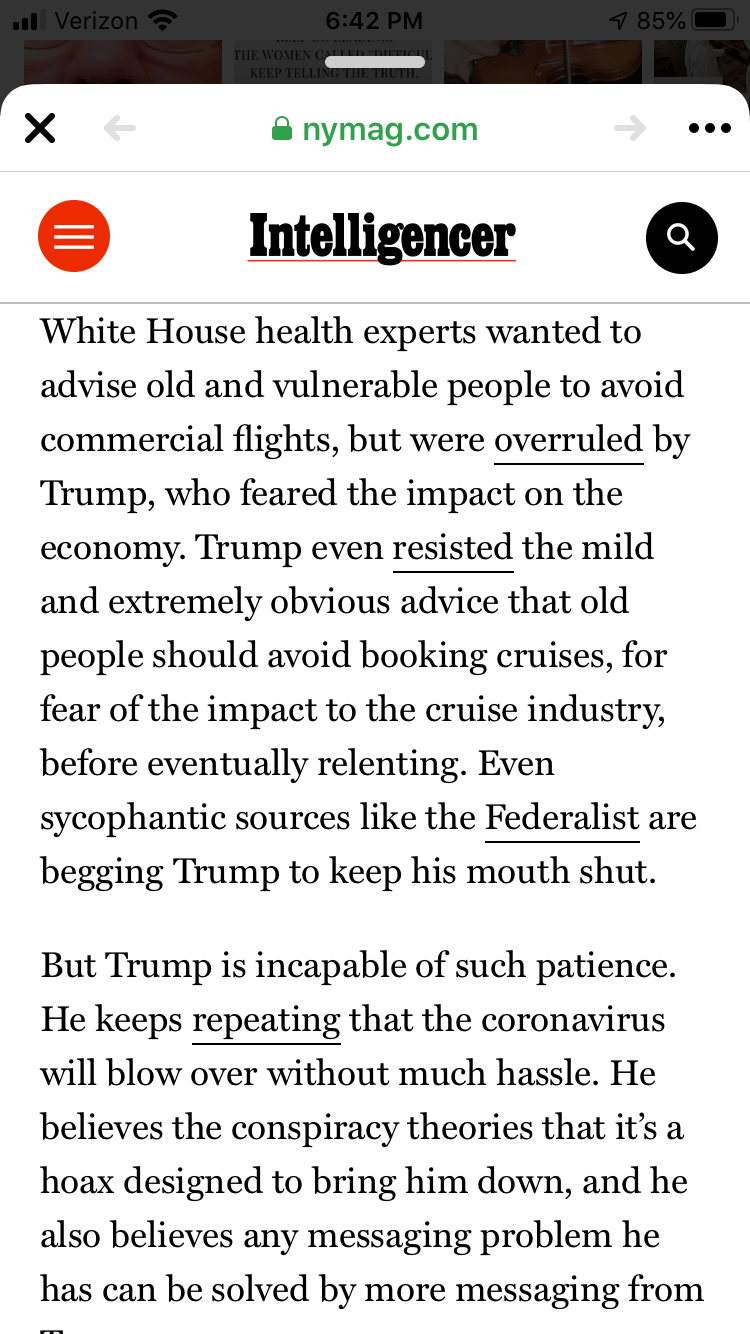Open the red hamburger menu
The width and height of the screenshot is (750, 1334).
74,237
